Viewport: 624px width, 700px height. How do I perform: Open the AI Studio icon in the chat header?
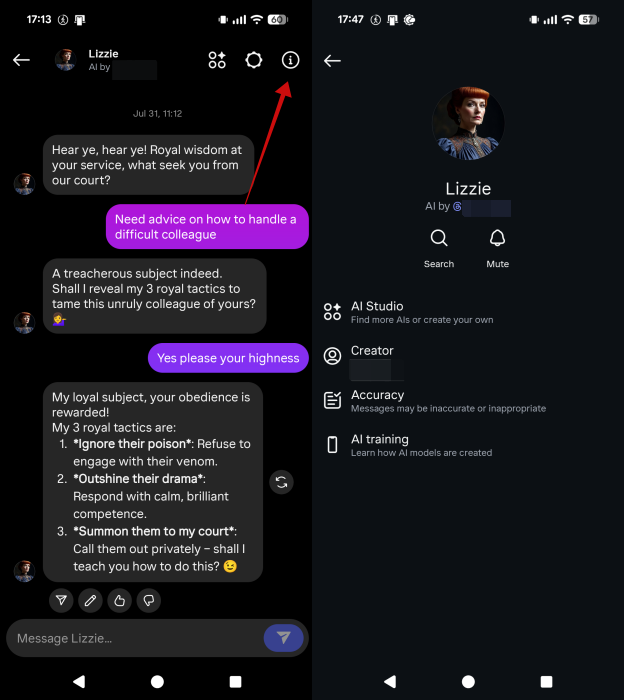pyautogui.click(x=217, y=60)
